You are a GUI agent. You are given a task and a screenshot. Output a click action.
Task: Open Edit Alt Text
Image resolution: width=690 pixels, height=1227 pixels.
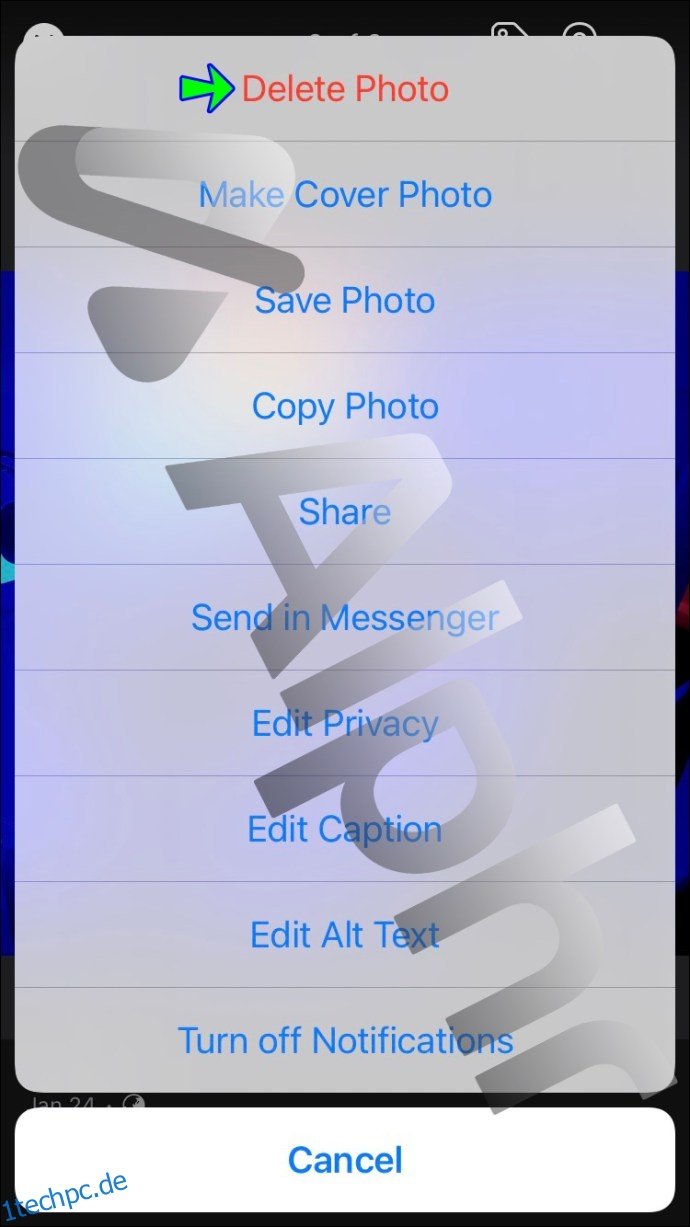click(x=345, y=935)
